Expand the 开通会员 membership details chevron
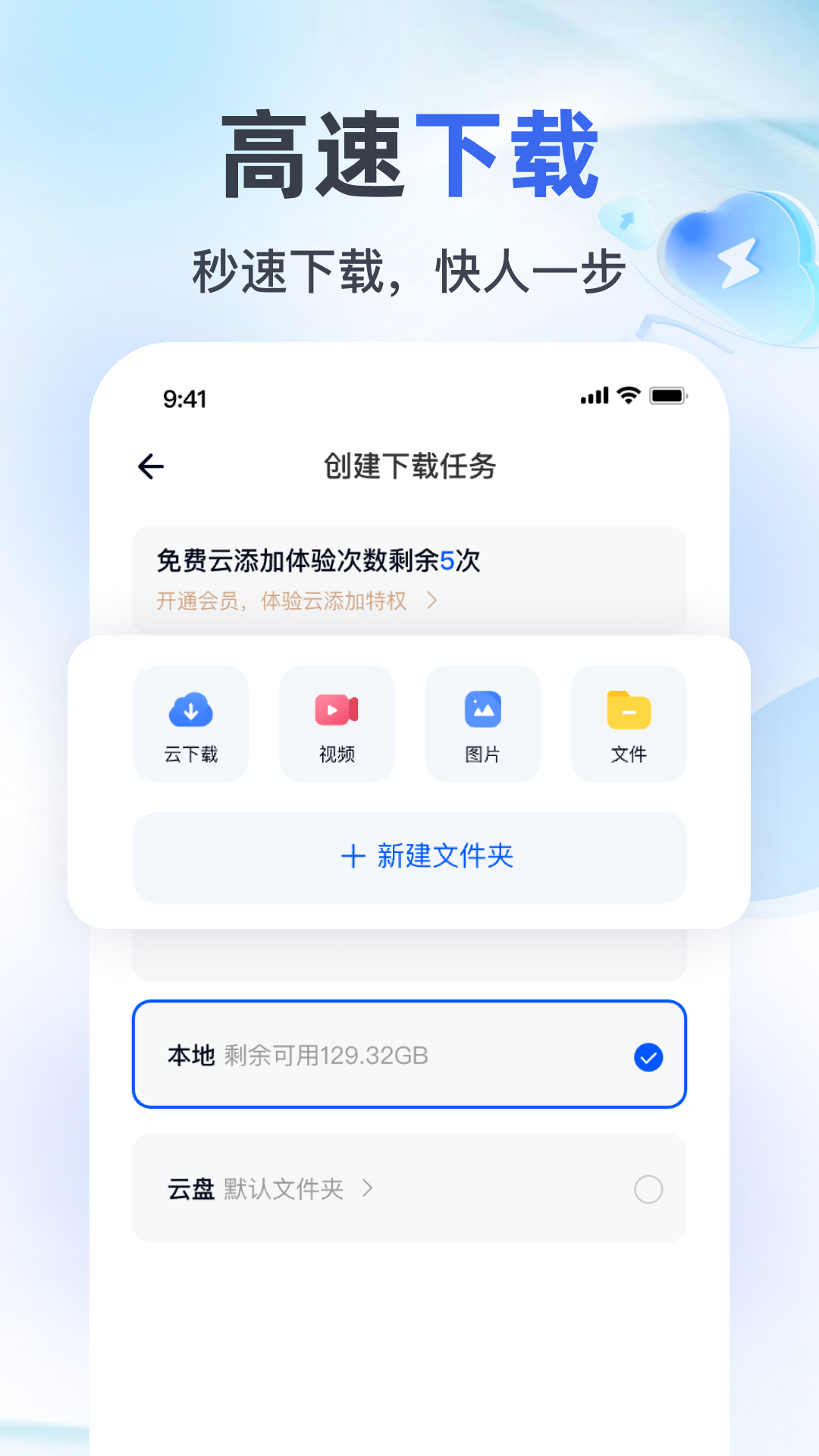The width and height of the screenshot is (819, 1456). tap(432, 600)
